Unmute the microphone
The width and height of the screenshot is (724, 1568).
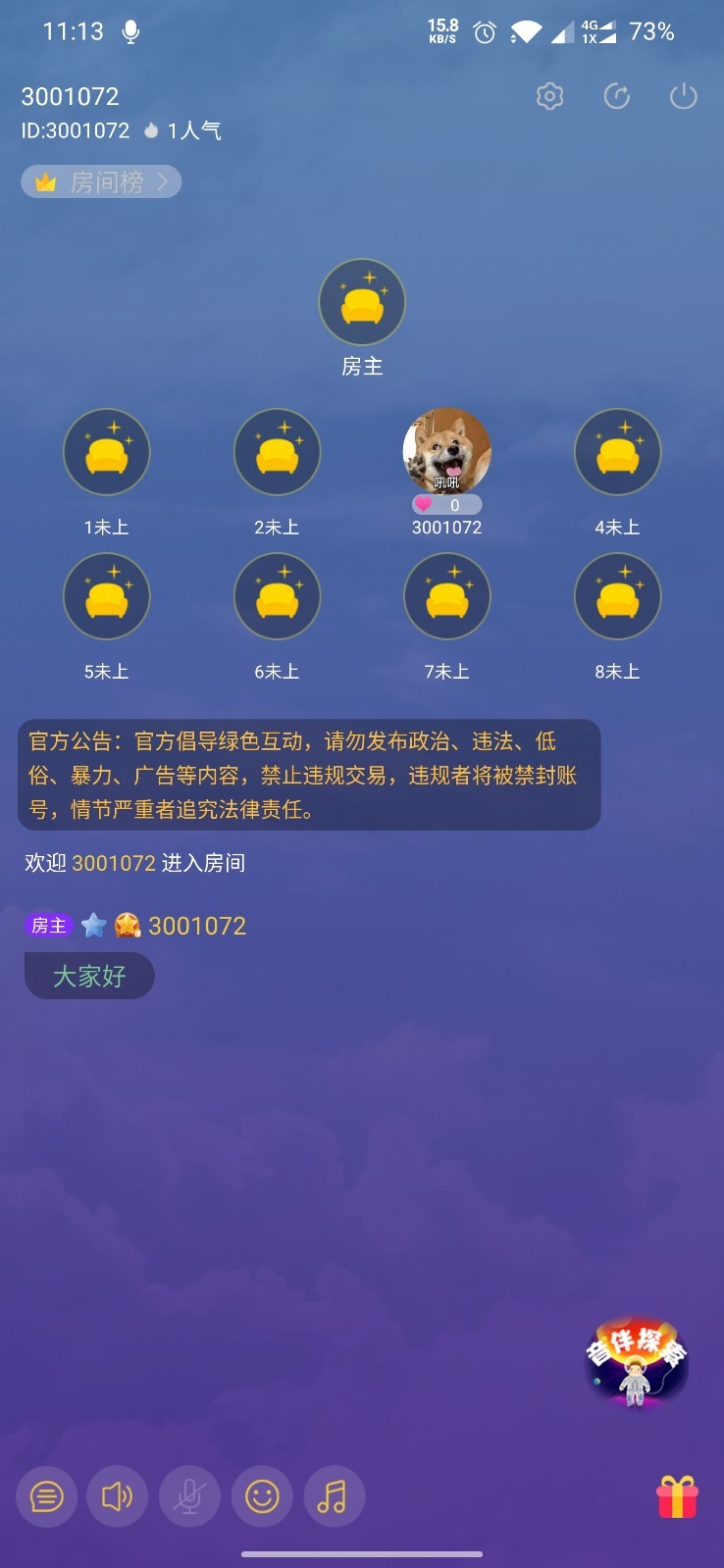189,1496
